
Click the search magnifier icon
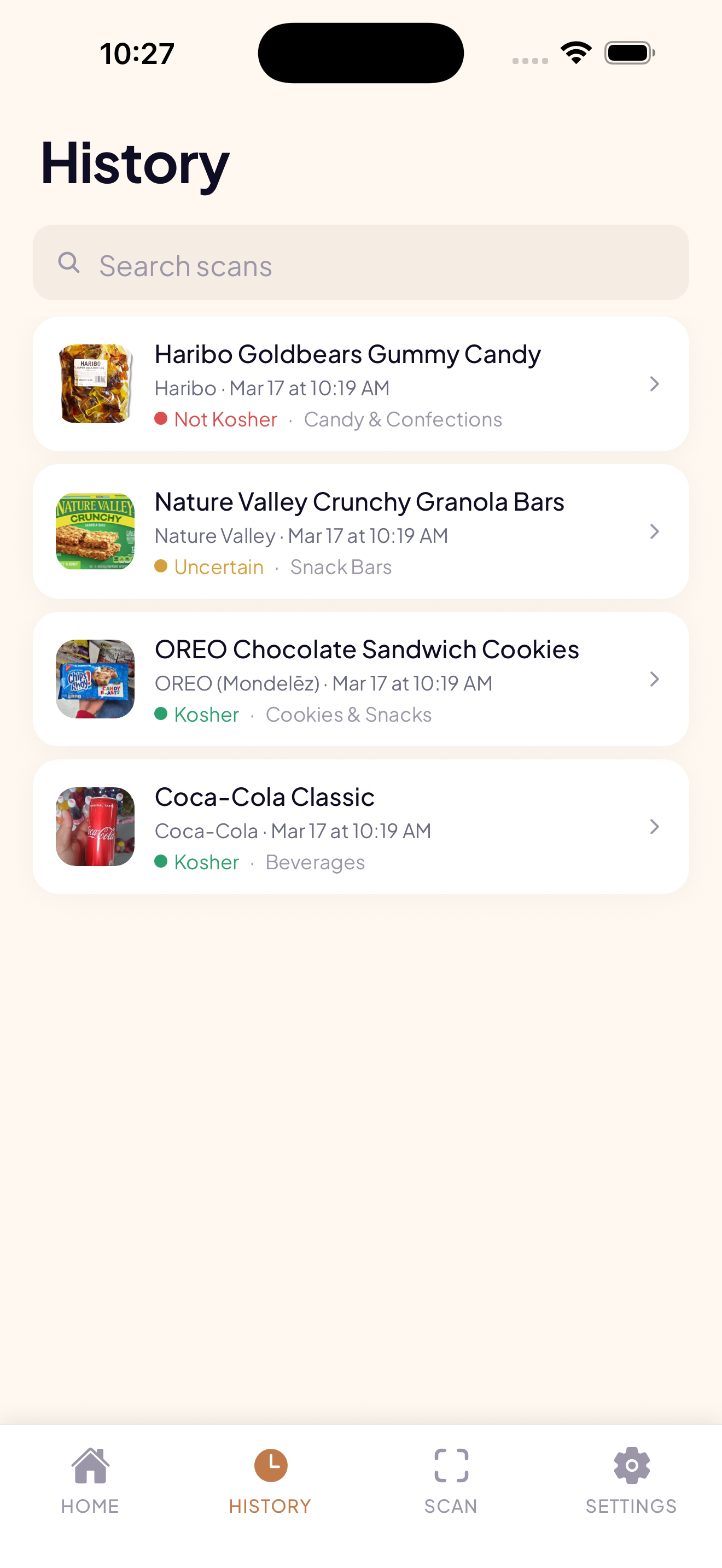pyautogui.click(x=69, y=264)
